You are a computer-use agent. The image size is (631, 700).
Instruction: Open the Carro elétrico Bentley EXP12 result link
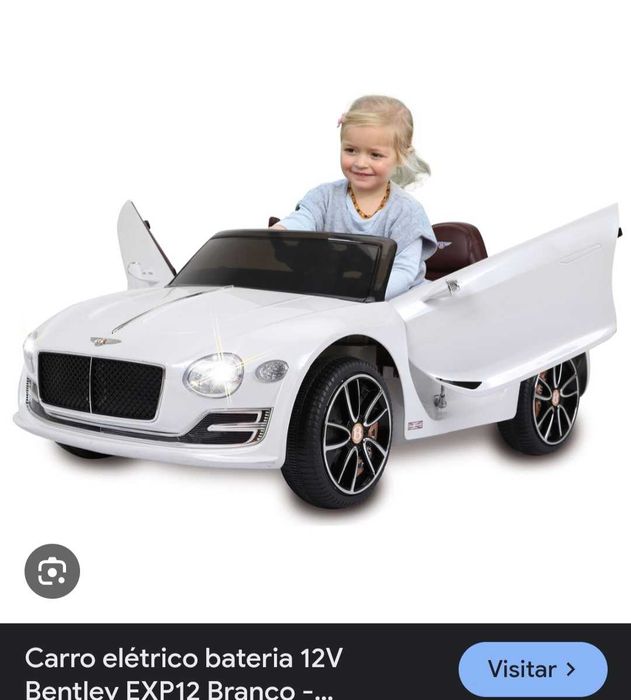click(x=185, y=672)
